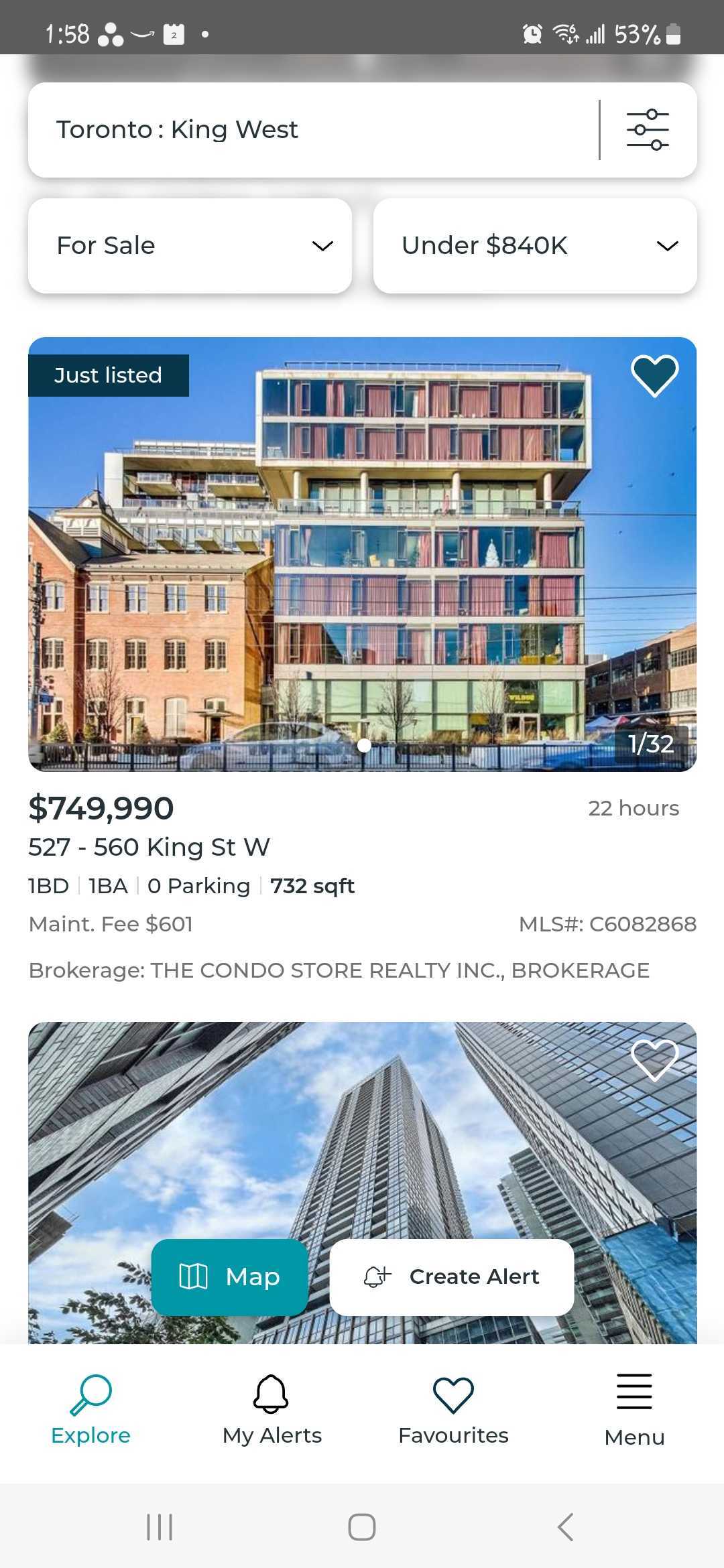Unfavourite the 527 - 560 King St W listing
The width and height of the screenshot is (724, 1568).
(654, 375)
